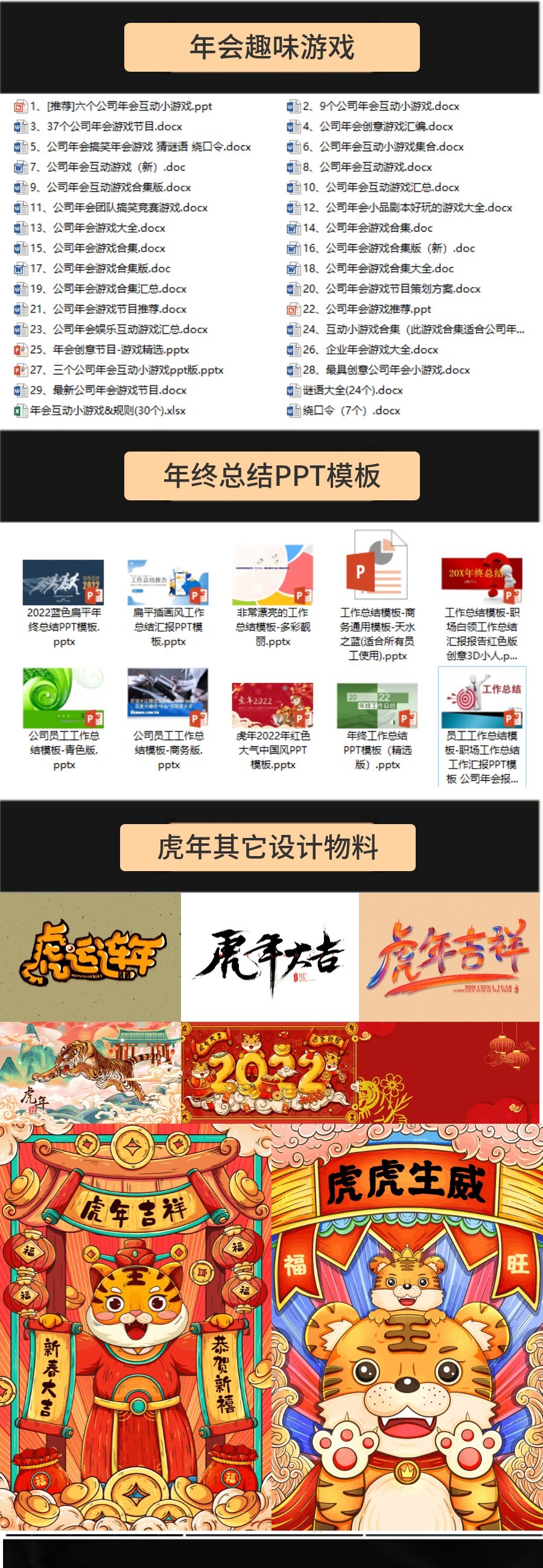Select the PPT icon for 公司年会游戏推荐.ppt
543x1568 pixels.
tap(294, 310)
